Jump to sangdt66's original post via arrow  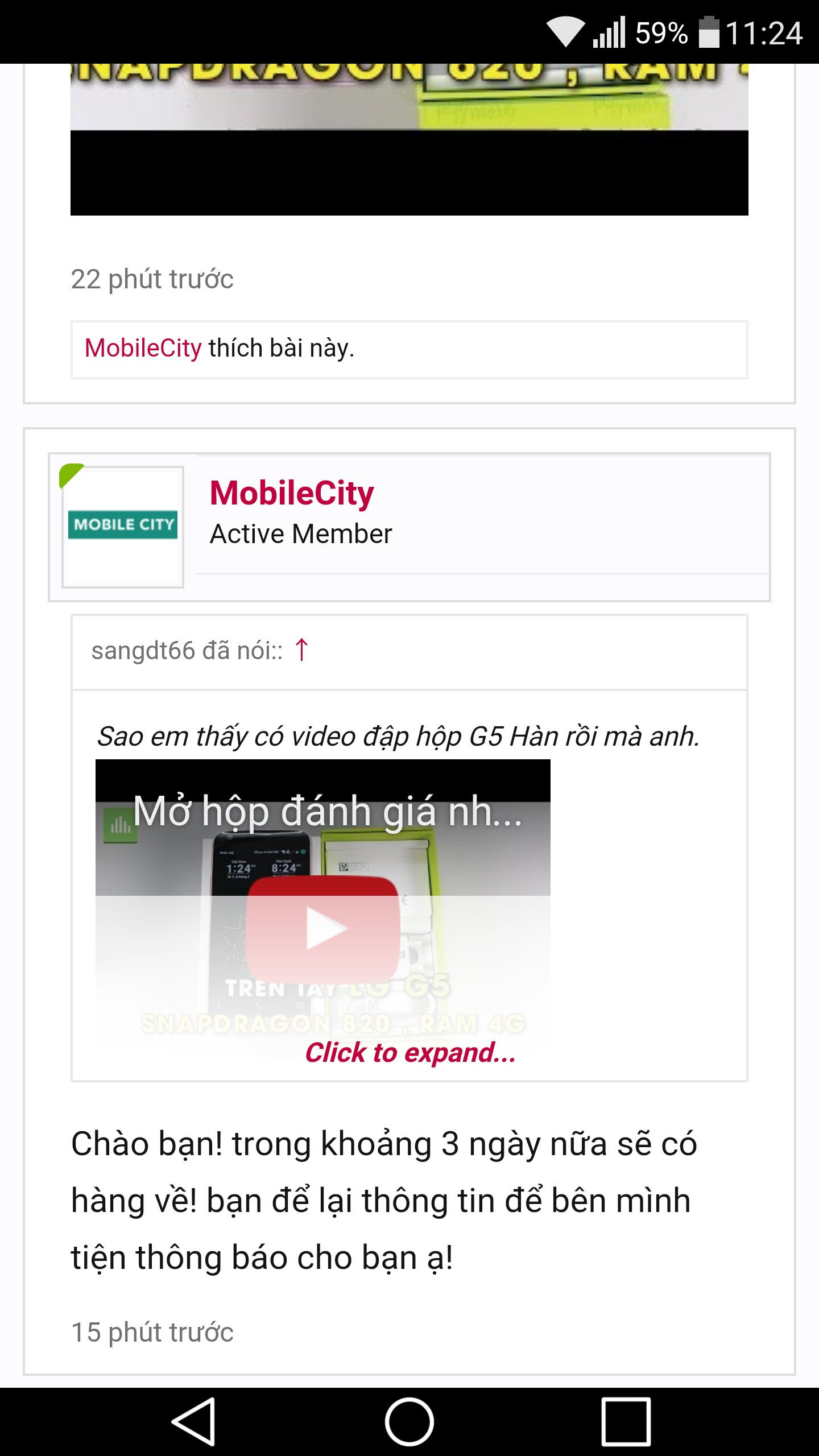click(x=301, y=650)
